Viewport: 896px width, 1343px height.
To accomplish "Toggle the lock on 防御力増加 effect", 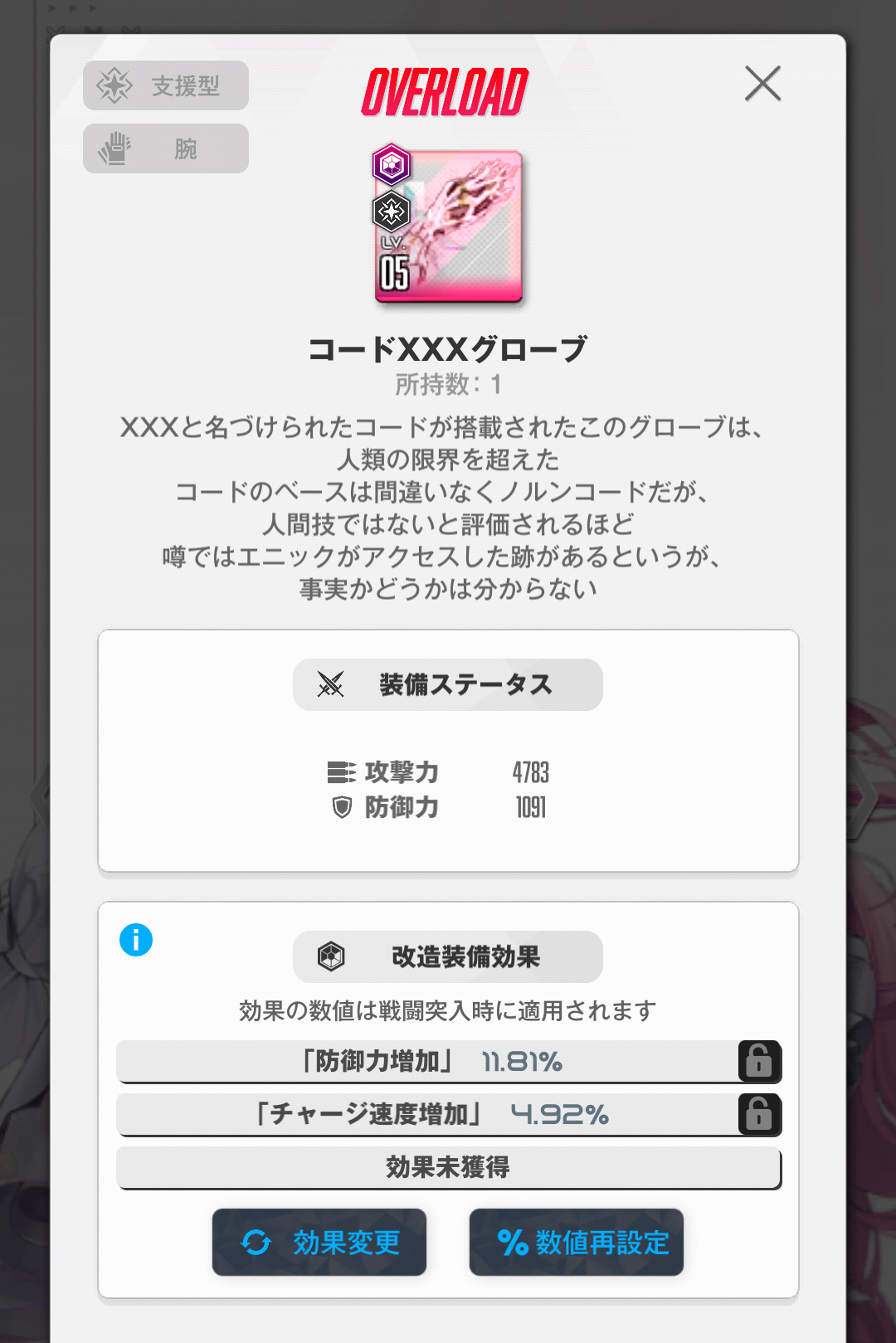I will click(759, 1061).
